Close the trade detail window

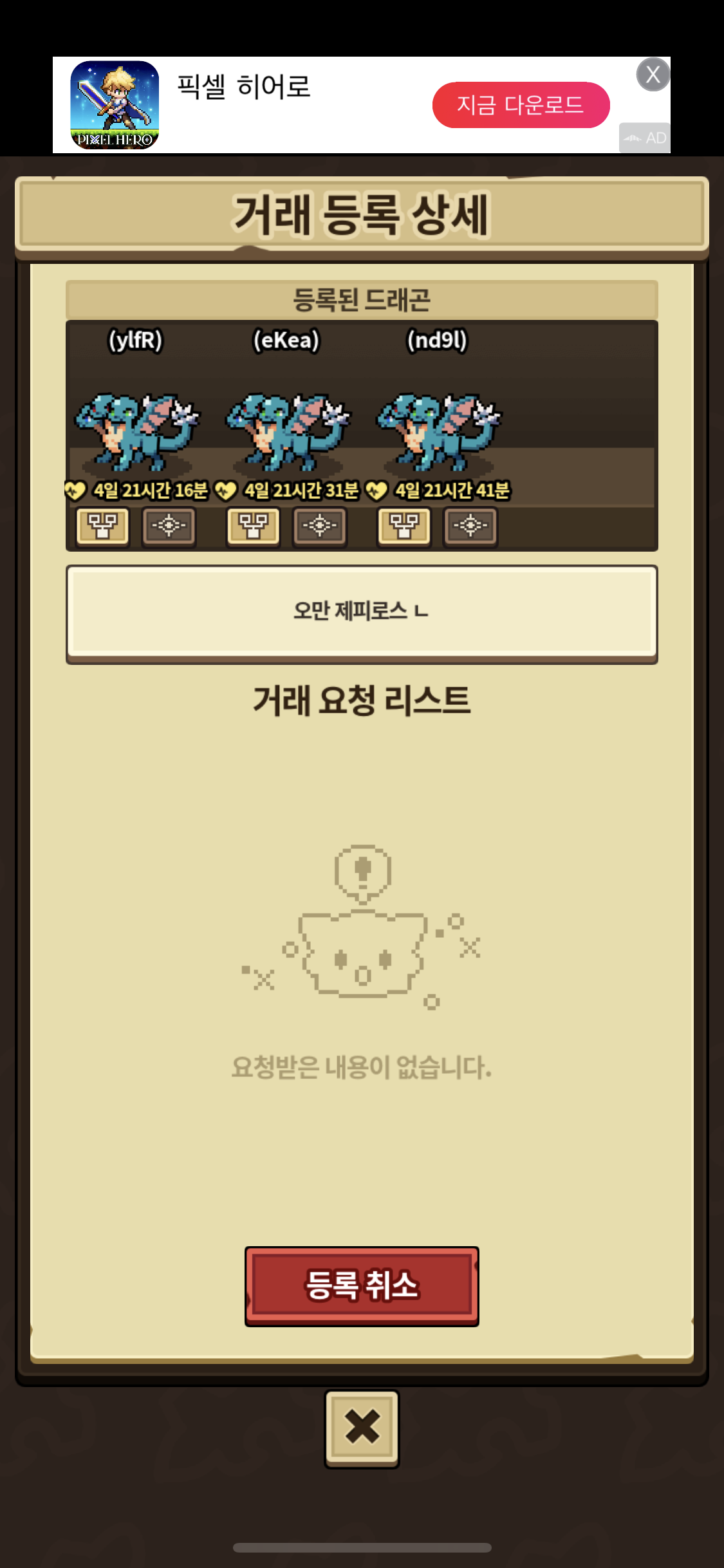click(362, 1428)
